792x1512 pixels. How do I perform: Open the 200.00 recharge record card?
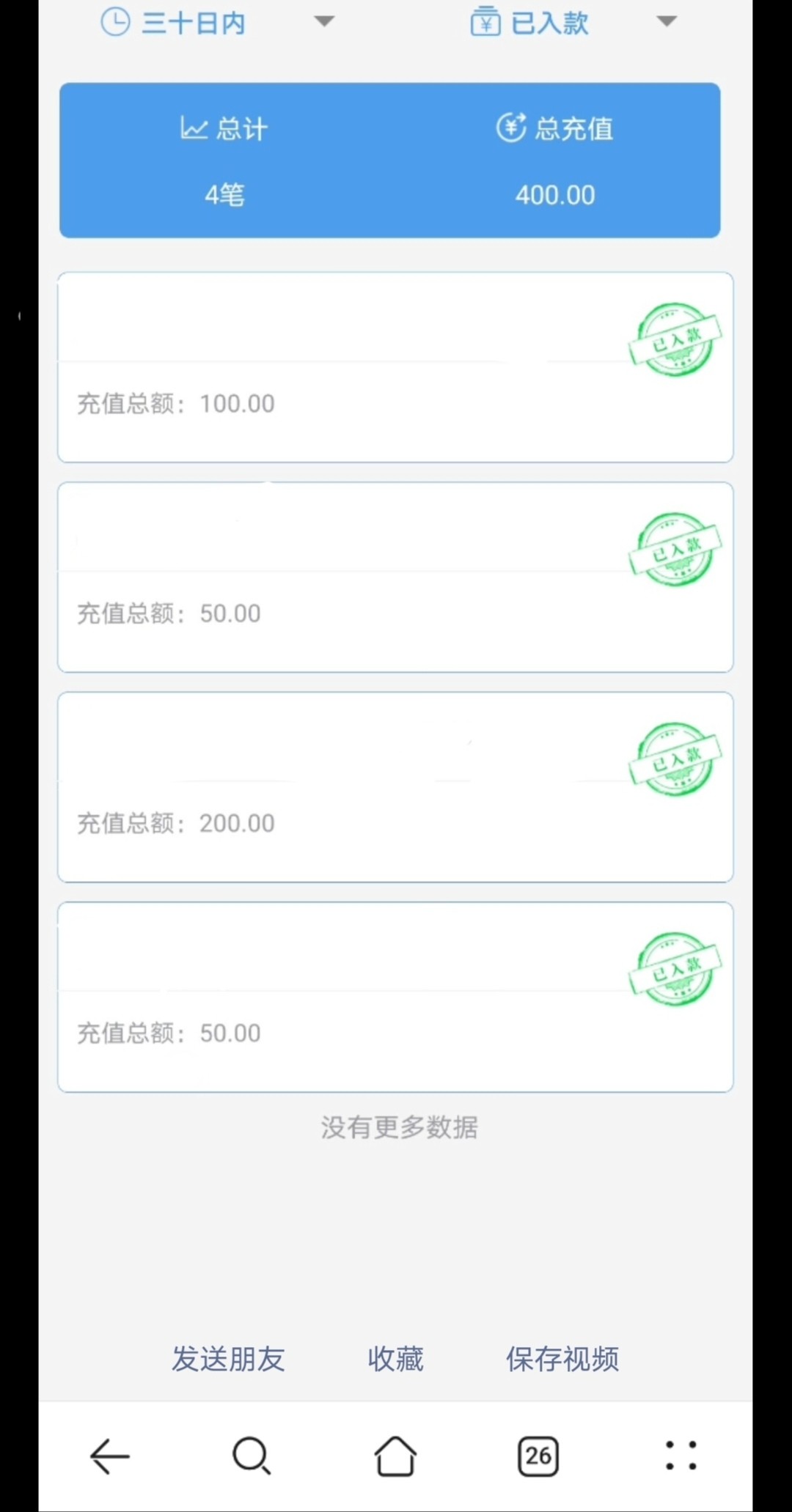[395, 787]
